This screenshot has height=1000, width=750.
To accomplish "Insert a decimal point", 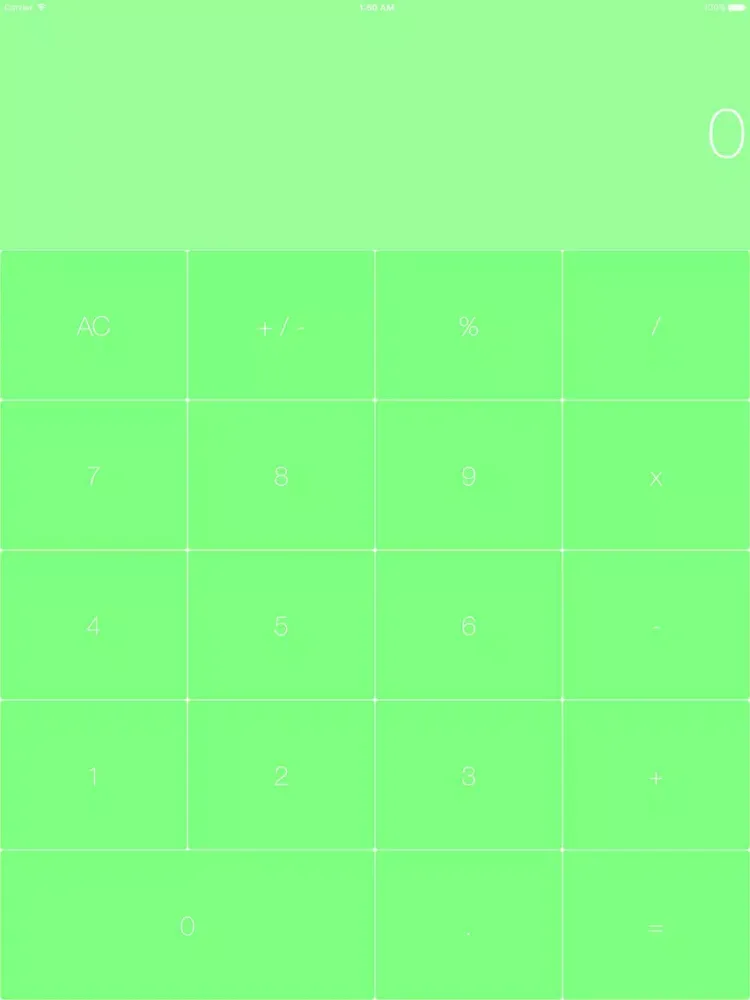I will click(468, 926).
